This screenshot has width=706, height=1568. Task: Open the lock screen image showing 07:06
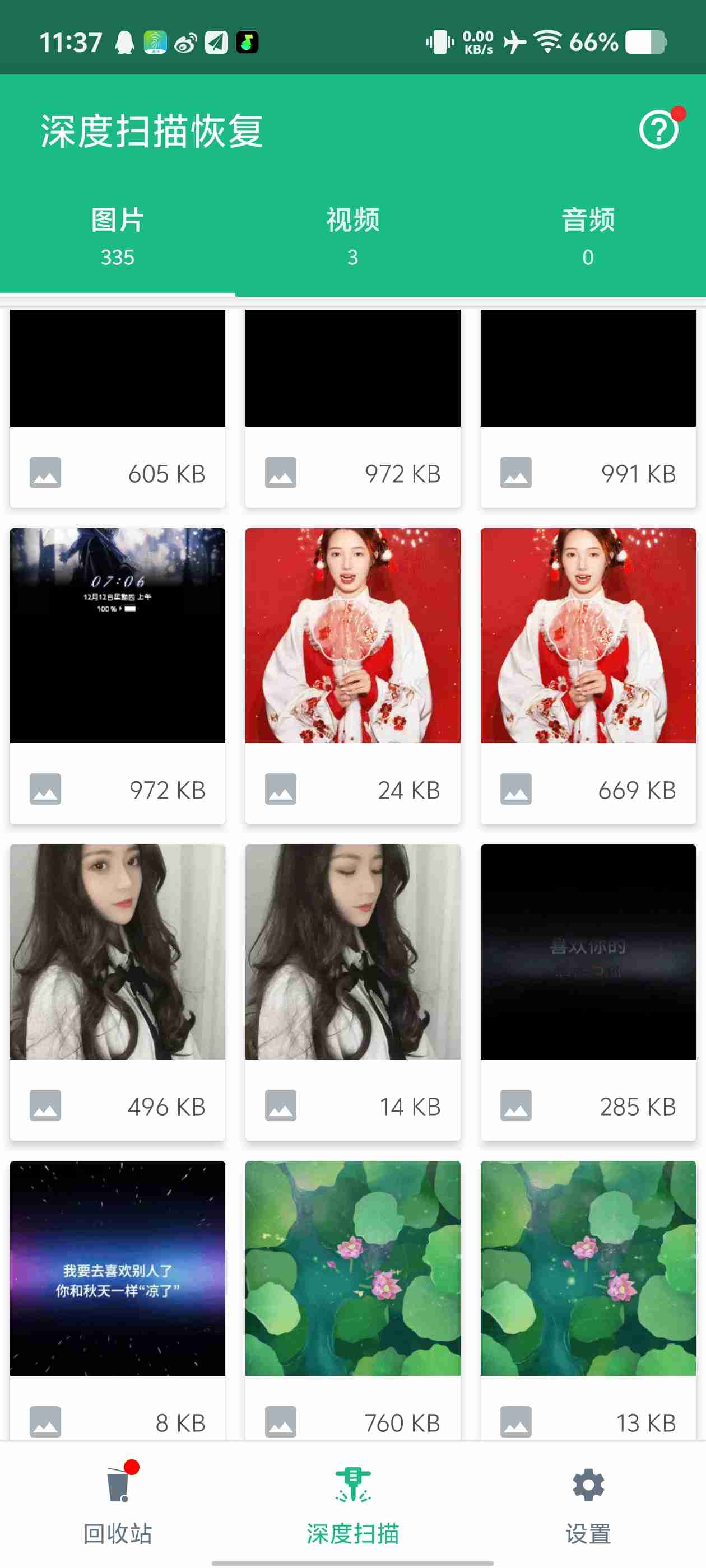coord(118,635)
